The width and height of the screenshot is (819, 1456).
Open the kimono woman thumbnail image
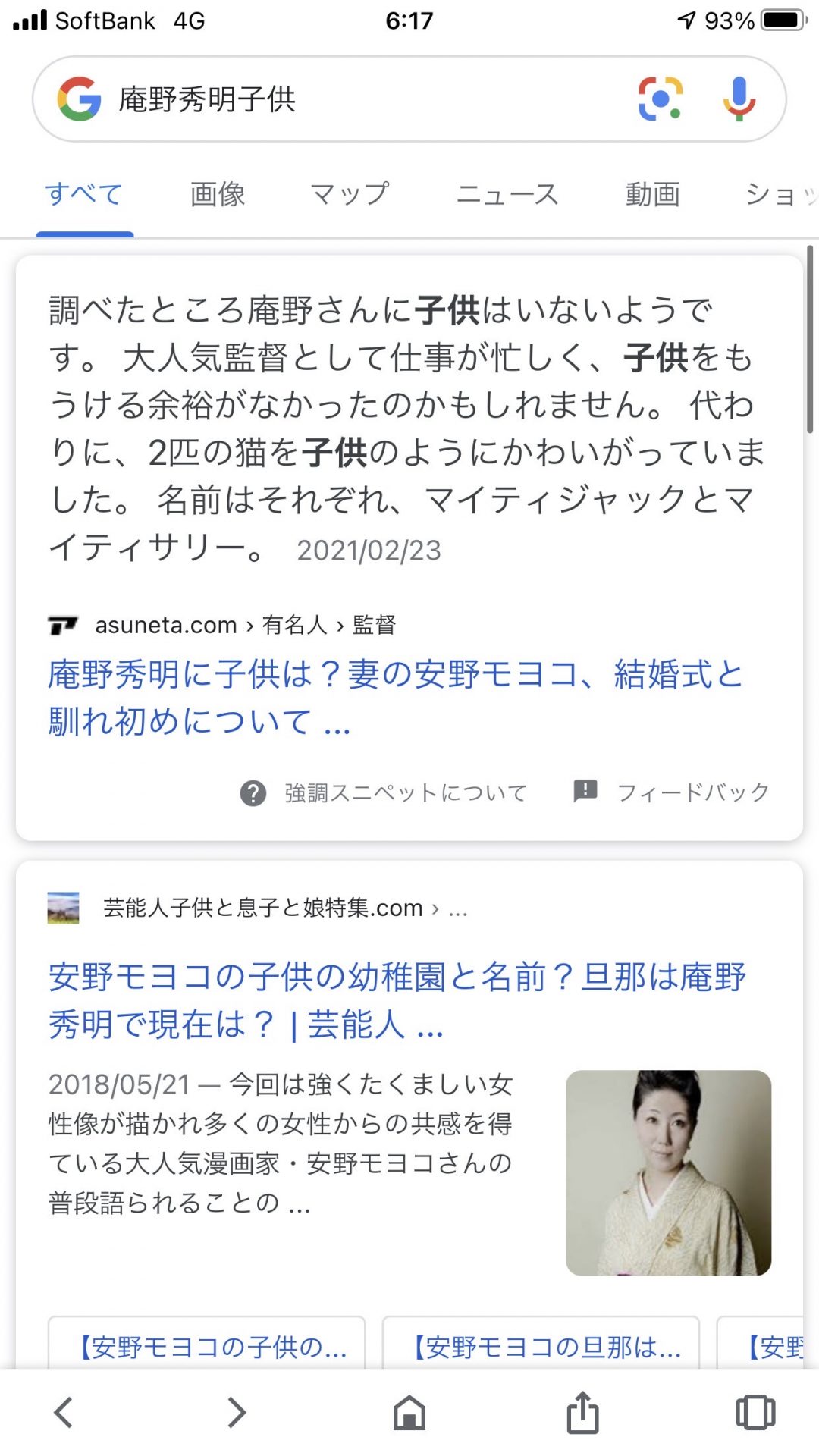(x=668, y=1172)
